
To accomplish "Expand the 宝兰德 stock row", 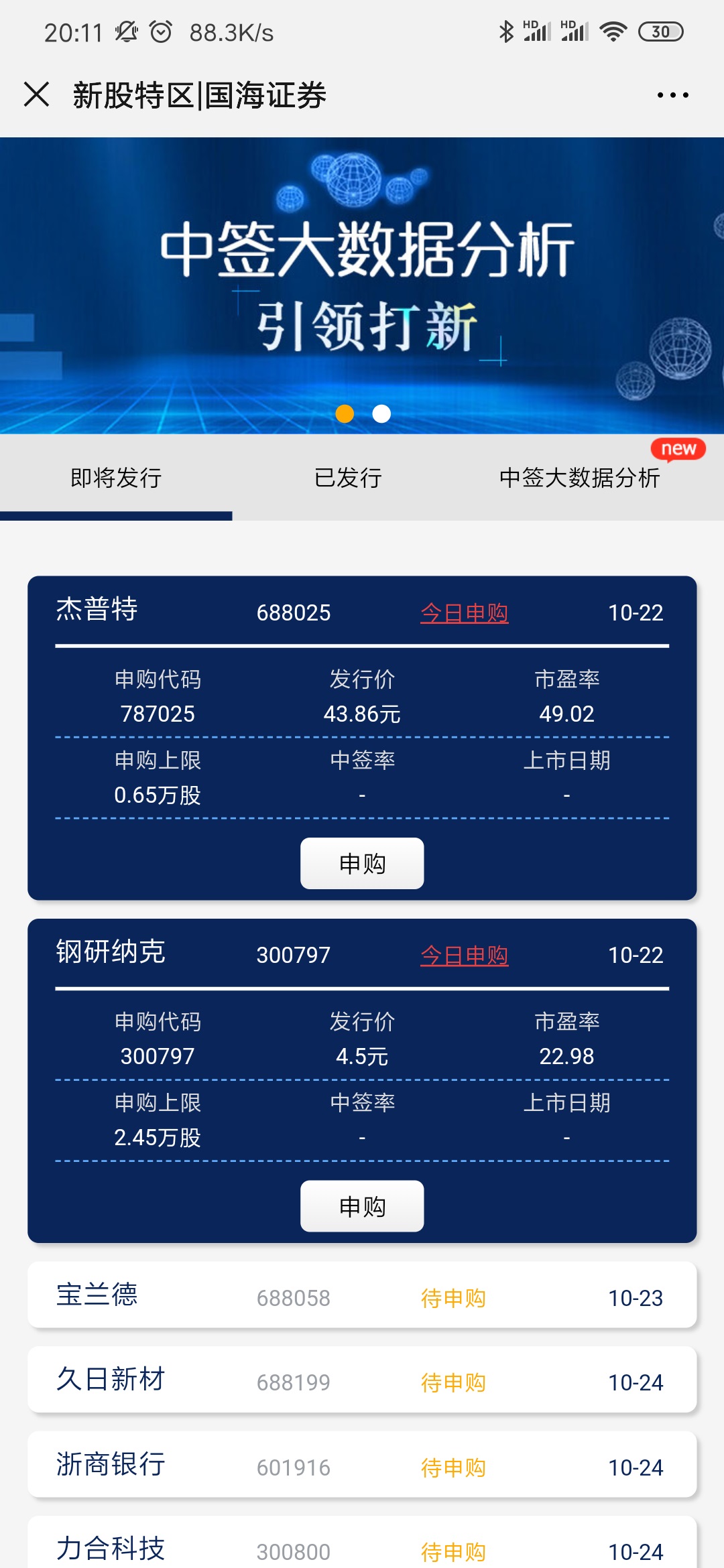I will click(362, 1295).
